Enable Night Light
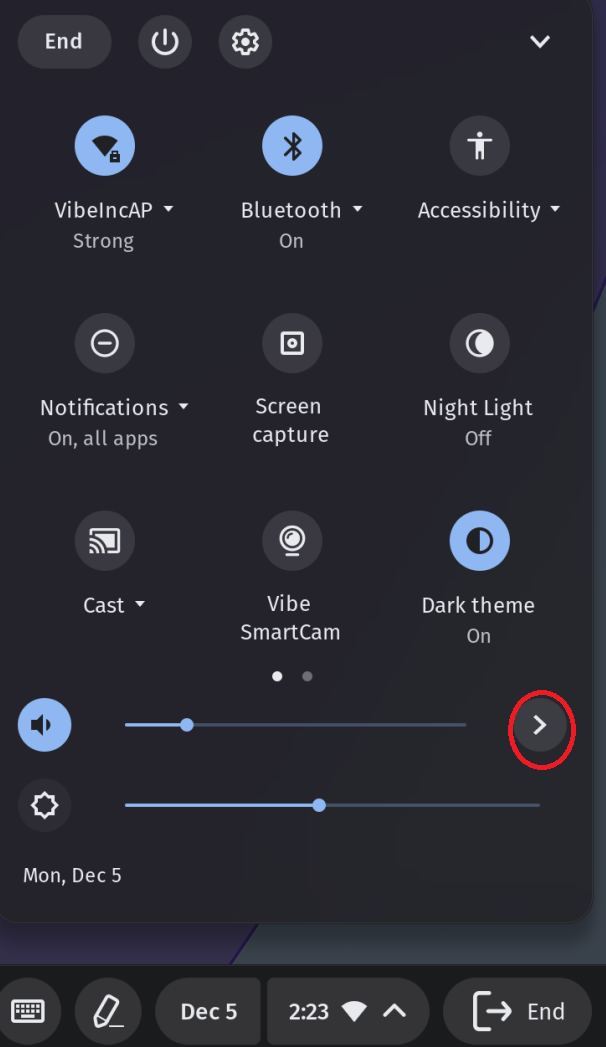Screen dimensions: 606x1047 click(x=480, y=343)
